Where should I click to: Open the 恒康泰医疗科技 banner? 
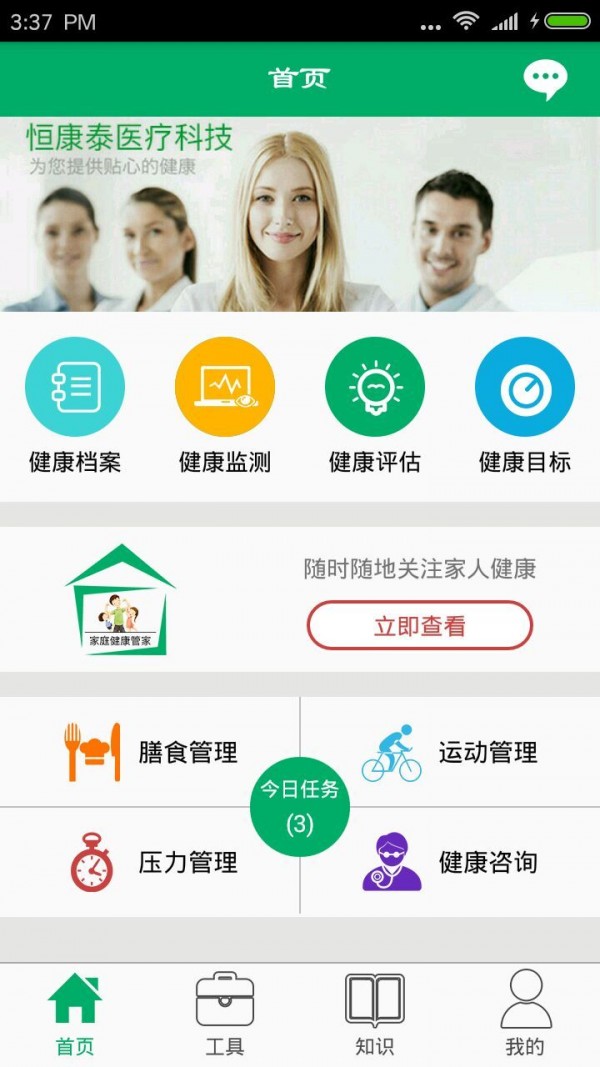point(300,214)
